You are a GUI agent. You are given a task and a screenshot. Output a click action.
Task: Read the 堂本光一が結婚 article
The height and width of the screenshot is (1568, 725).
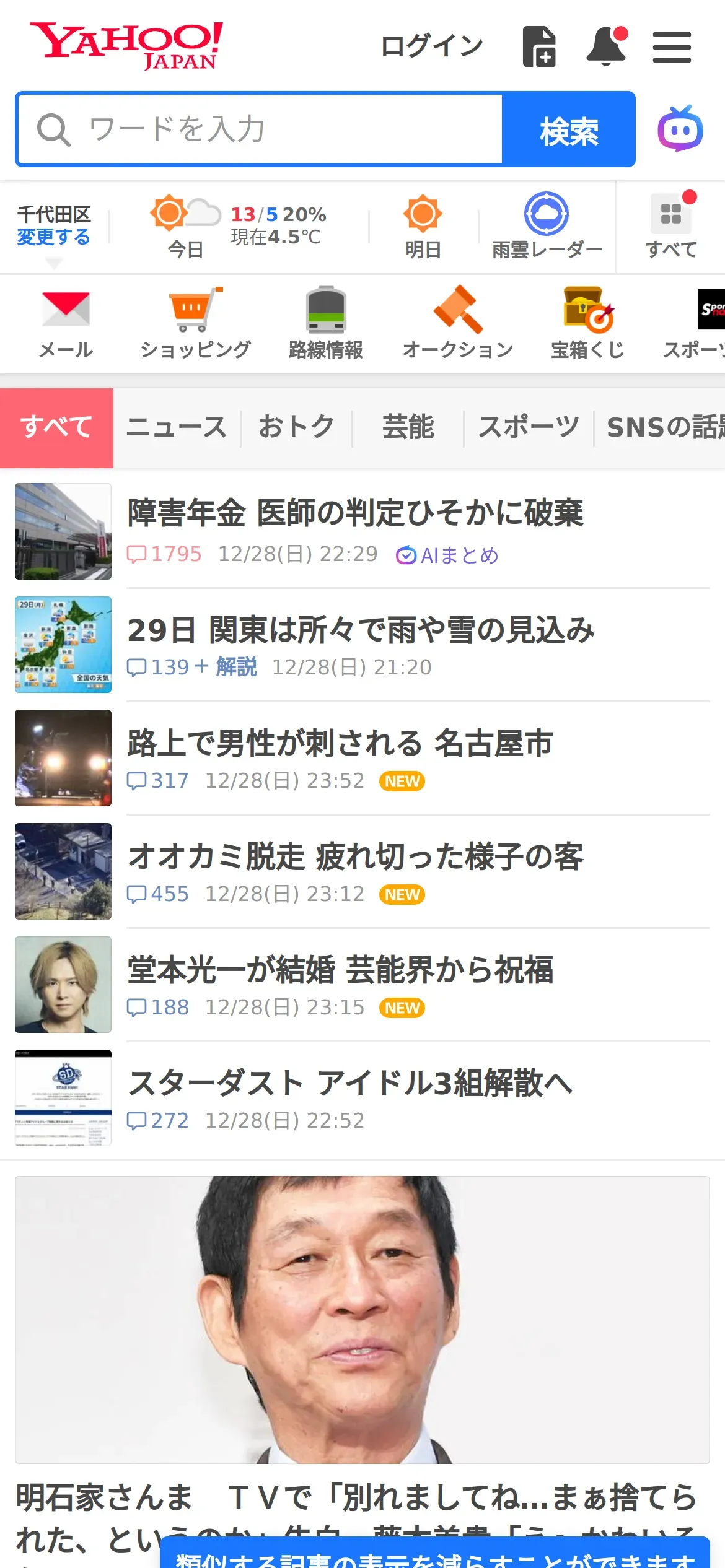pyautogui.click(x=340, y=970)
